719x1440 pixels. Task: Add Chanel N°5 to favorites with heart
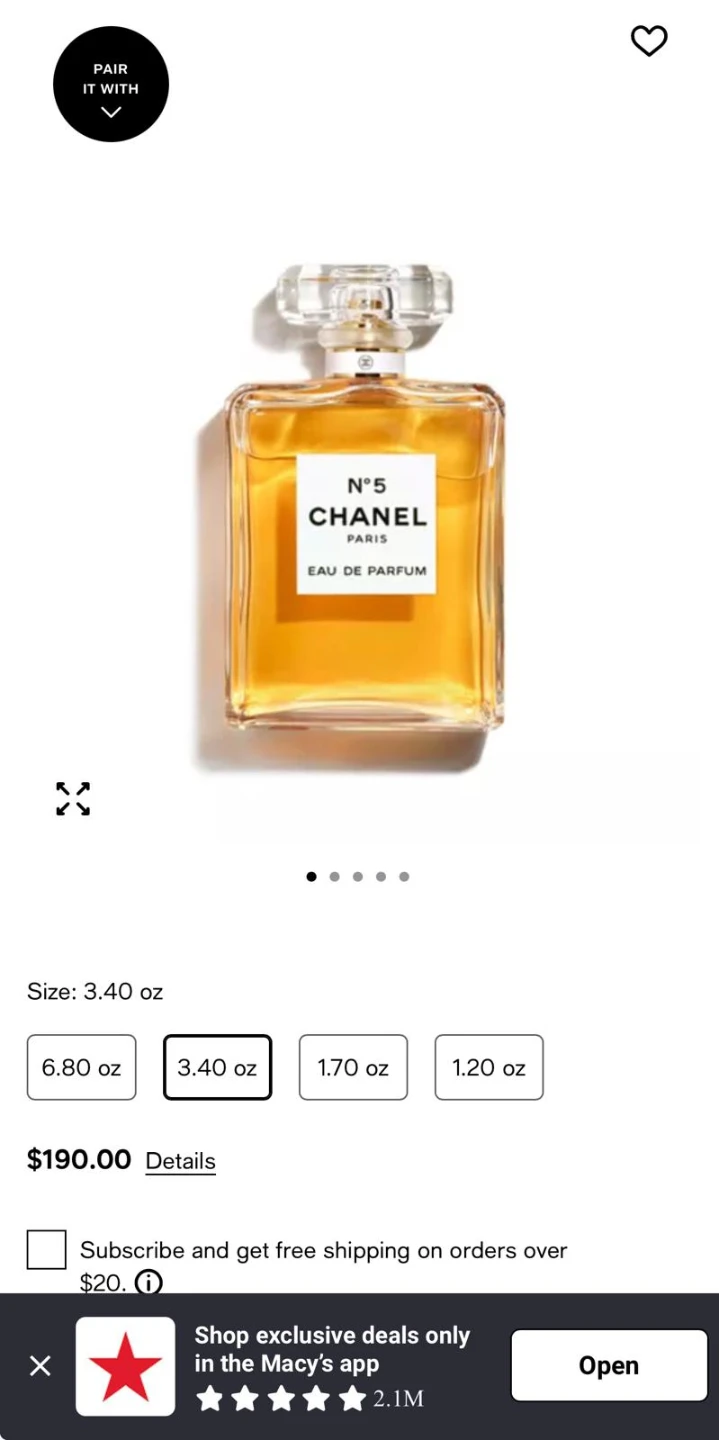tap(648, 41)
